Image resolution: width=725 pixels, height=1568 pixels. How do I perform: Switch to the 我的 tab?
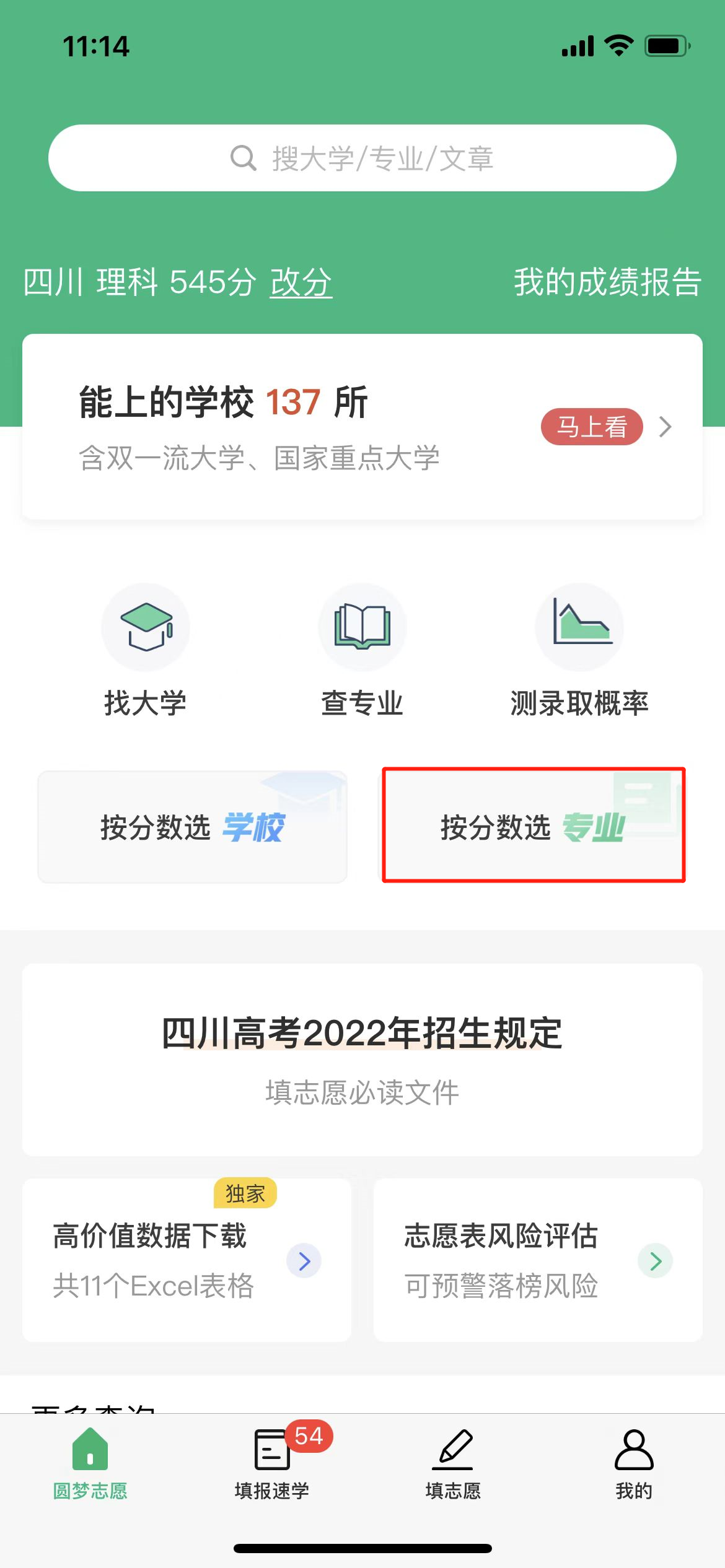(x=633, y=1464)
